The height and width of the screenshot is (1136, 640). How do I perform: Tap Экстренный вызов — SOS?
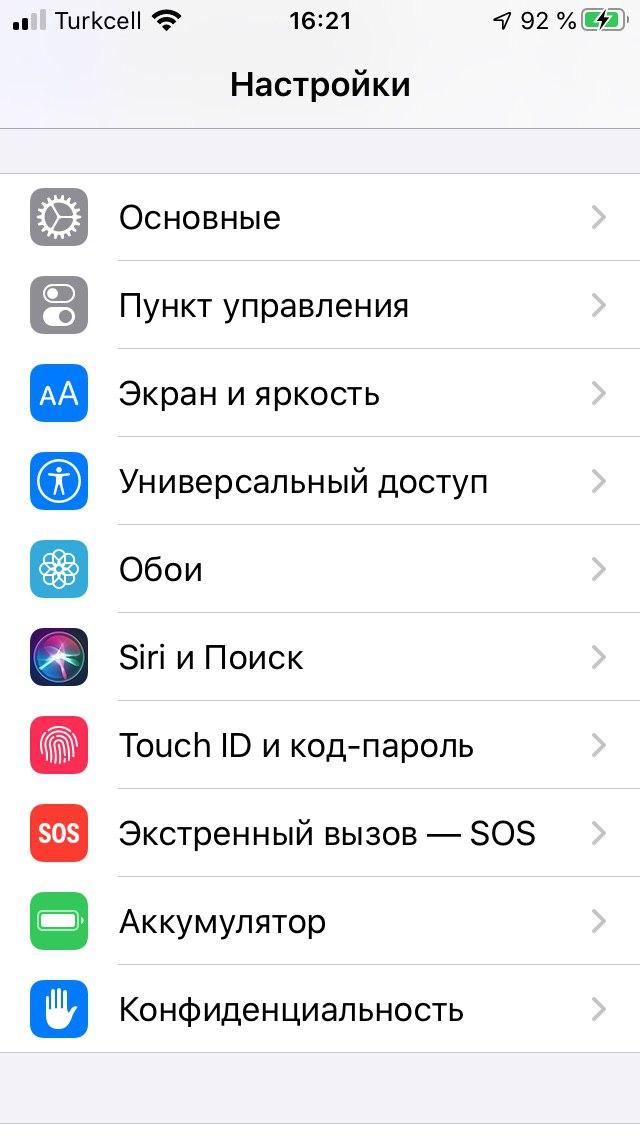[320, 833]
